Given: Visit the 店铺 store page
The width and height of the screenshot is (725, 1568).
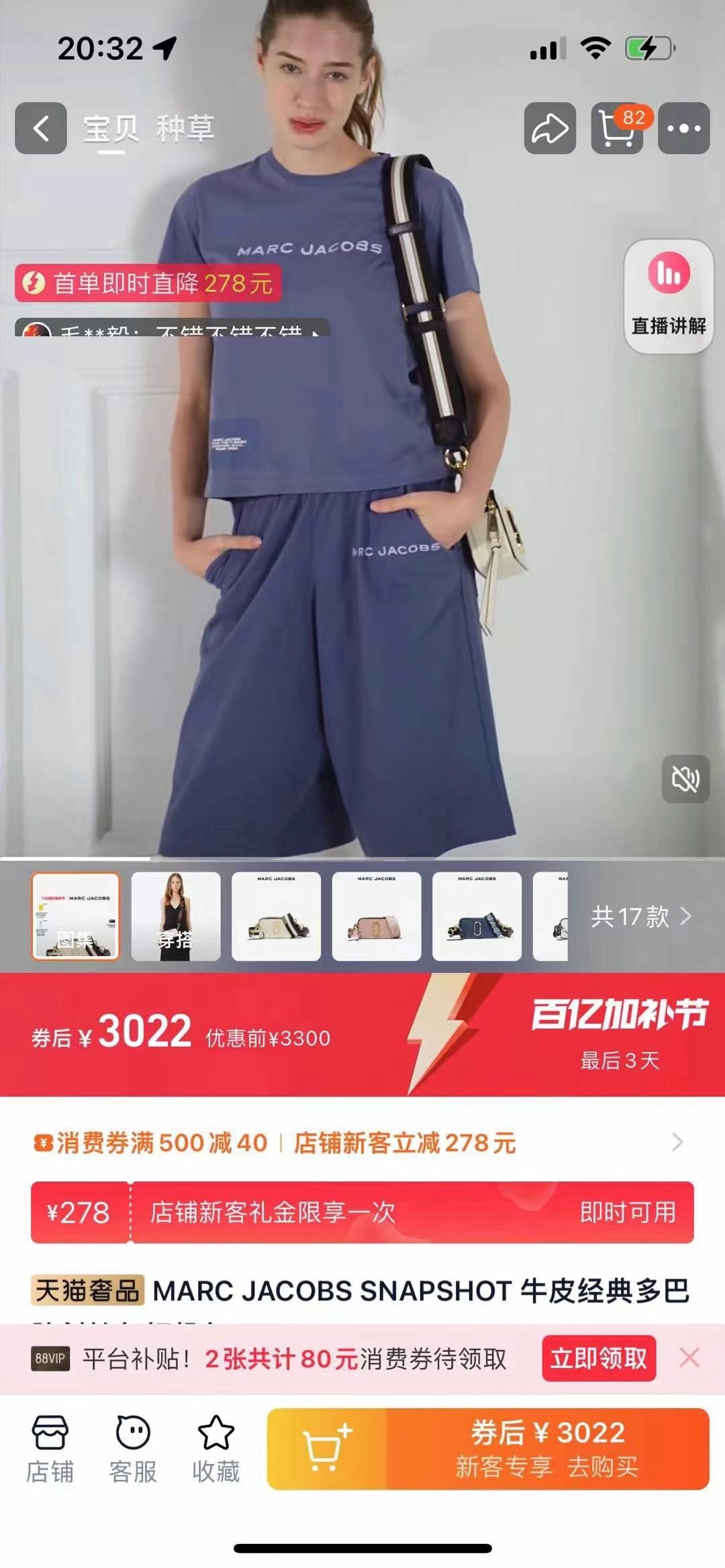Looking at the screenshot, I should [x=50, y=1449].
